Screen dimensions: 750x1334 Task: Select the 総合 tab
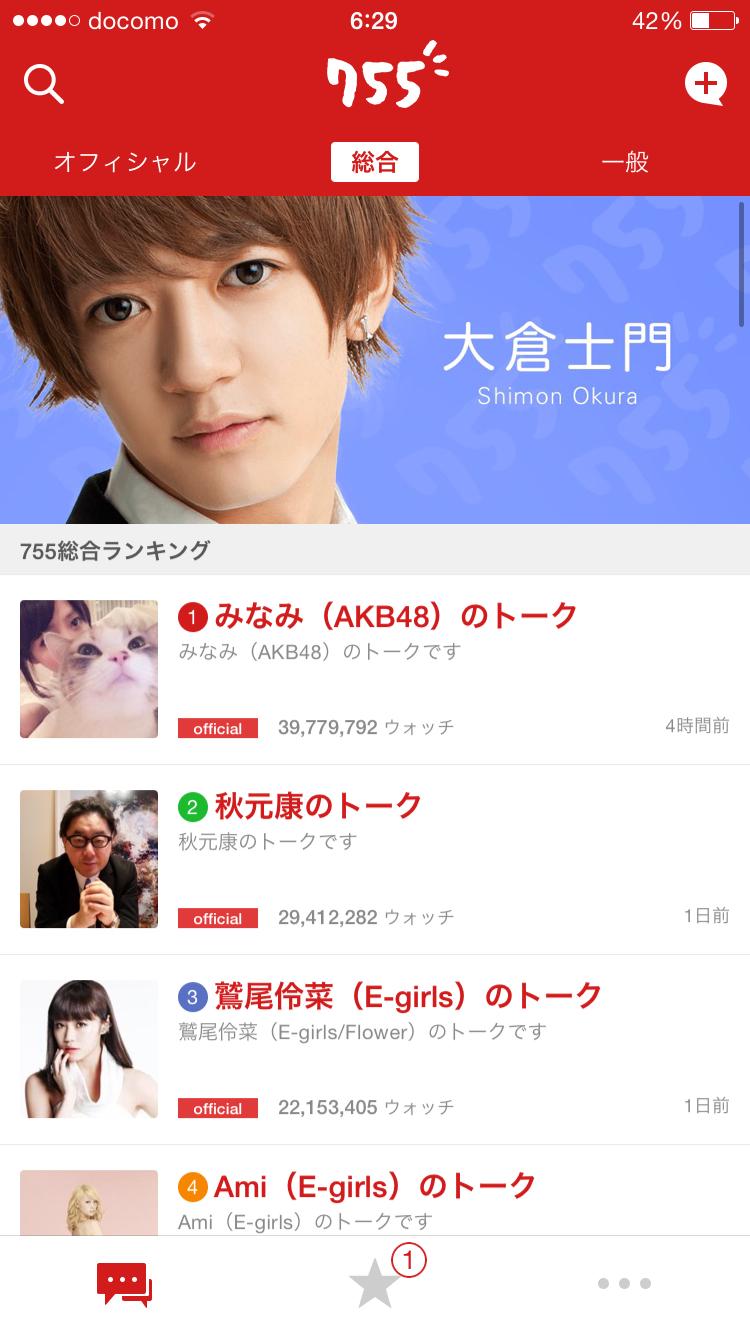pyautogui.click(x=374, y=162)
